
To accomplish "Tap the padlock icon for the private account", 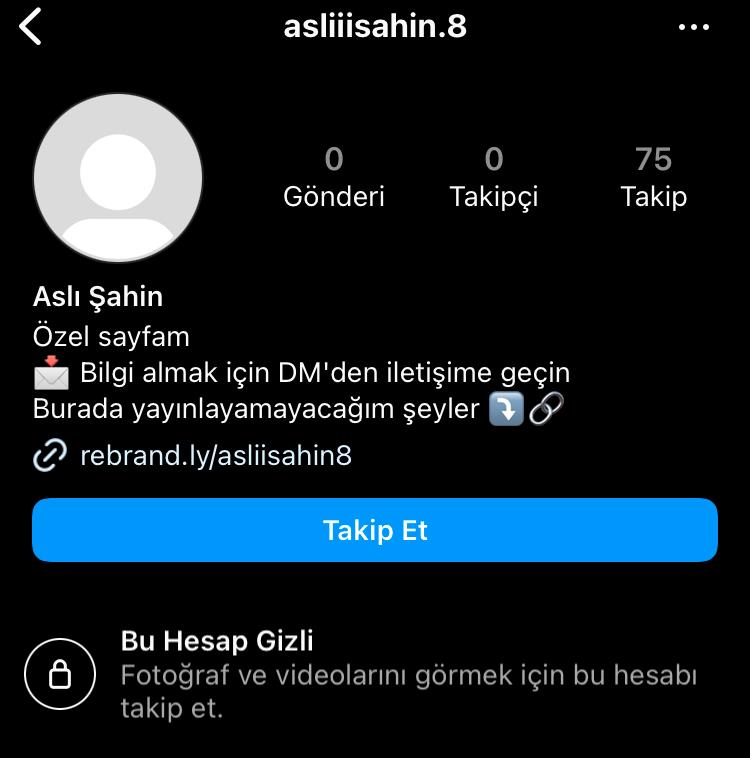I will click(x=59, y=672).
